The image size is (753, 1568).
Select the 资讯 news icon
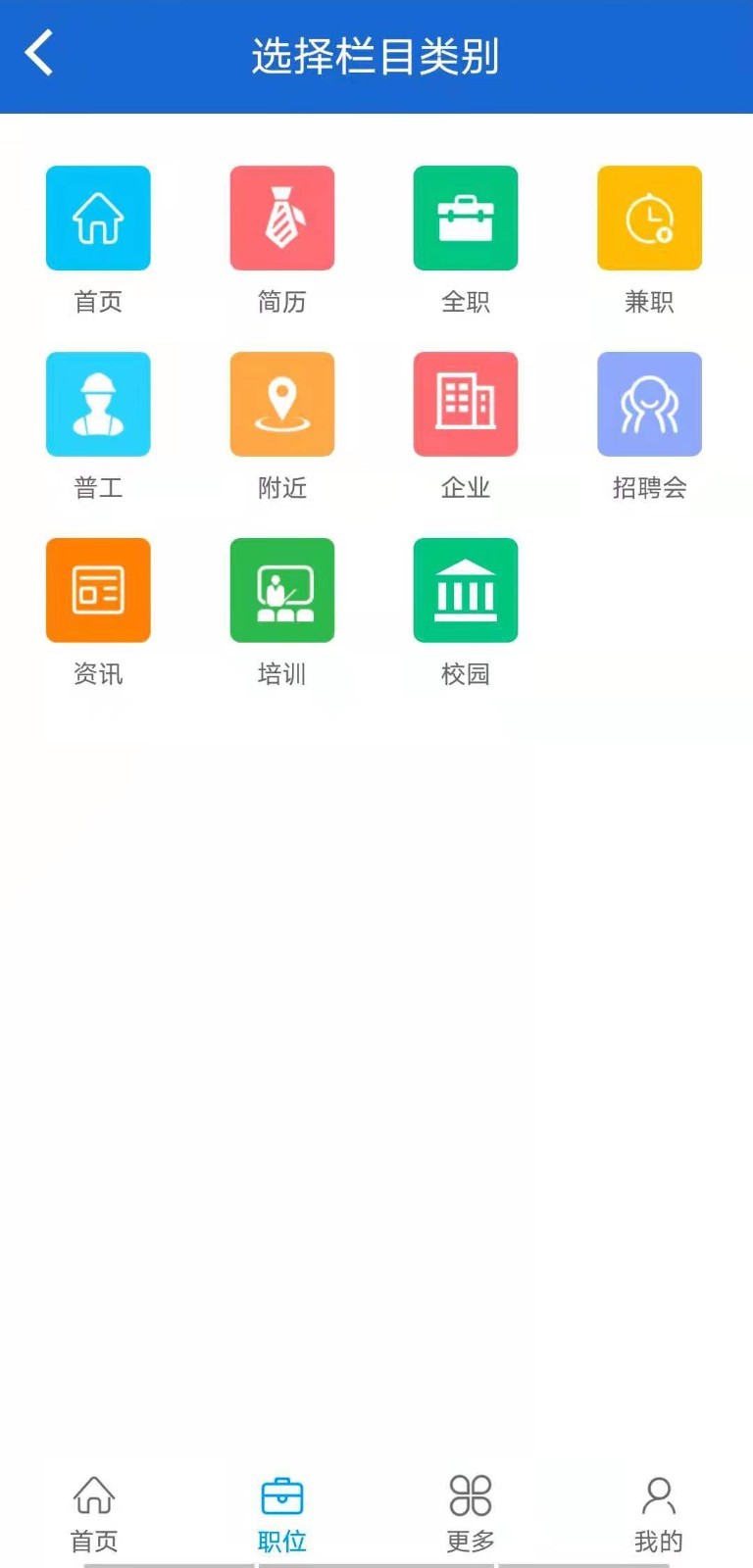98,589
